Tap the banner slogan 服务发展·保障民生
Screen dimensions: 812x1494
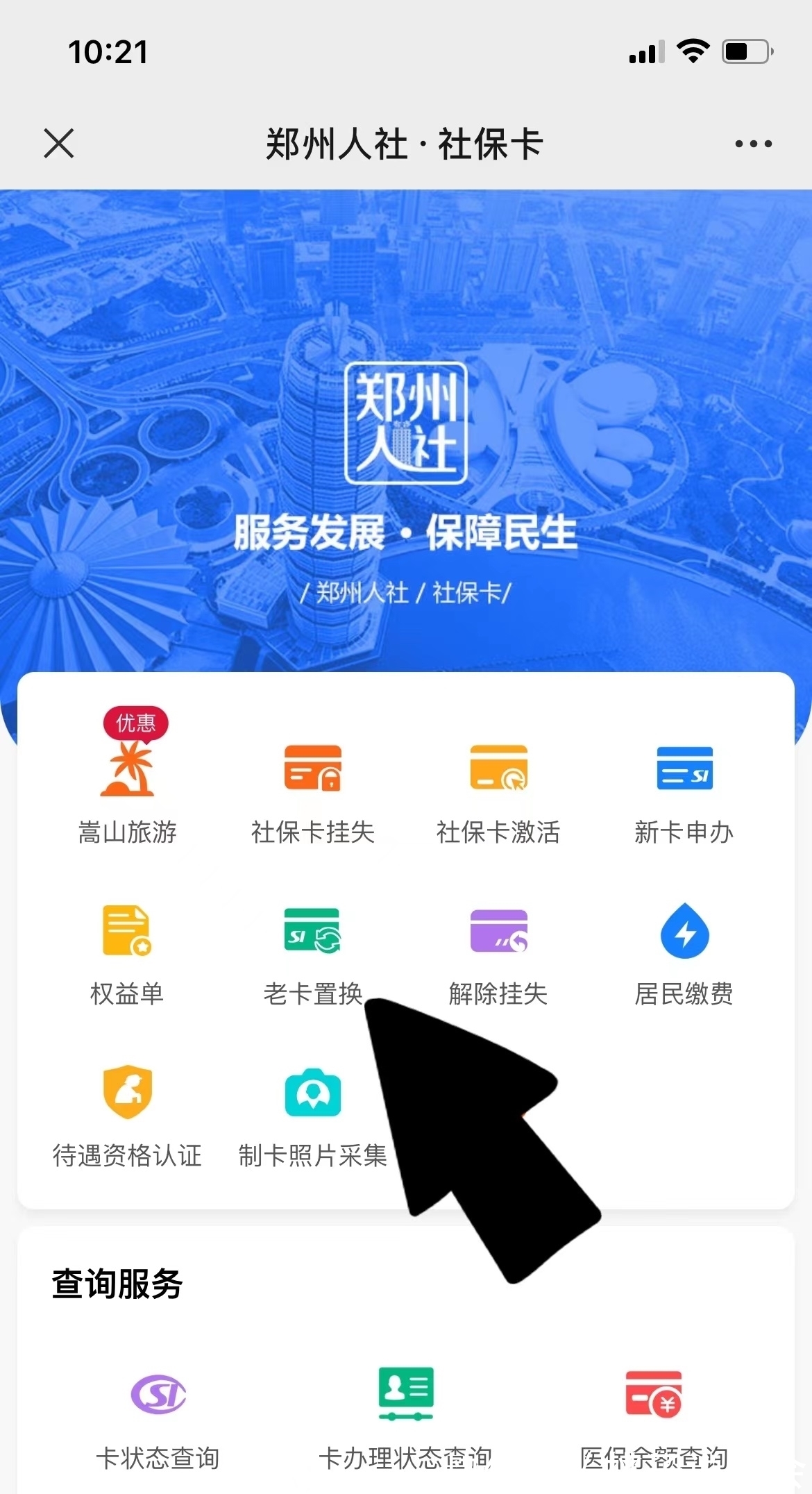tap(406, 532)
